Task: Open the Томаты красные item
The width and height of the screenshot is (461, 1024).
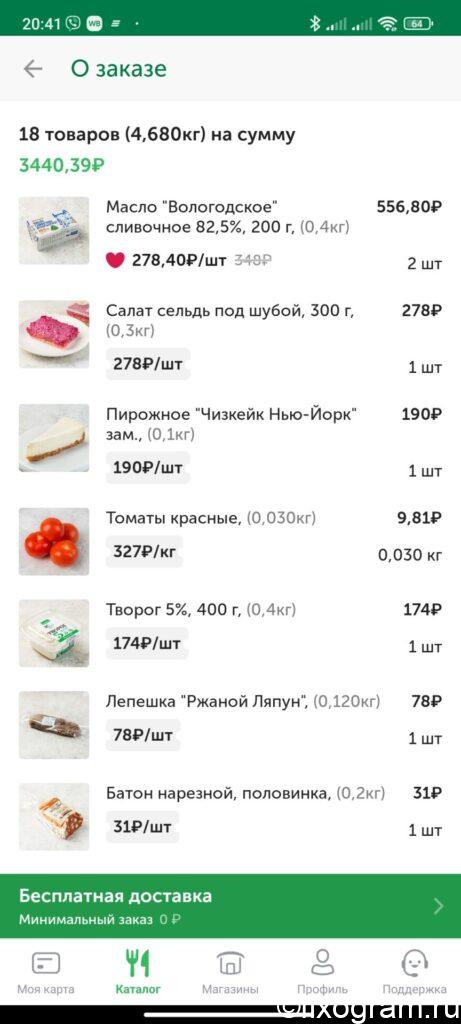Action: point(230,541)
